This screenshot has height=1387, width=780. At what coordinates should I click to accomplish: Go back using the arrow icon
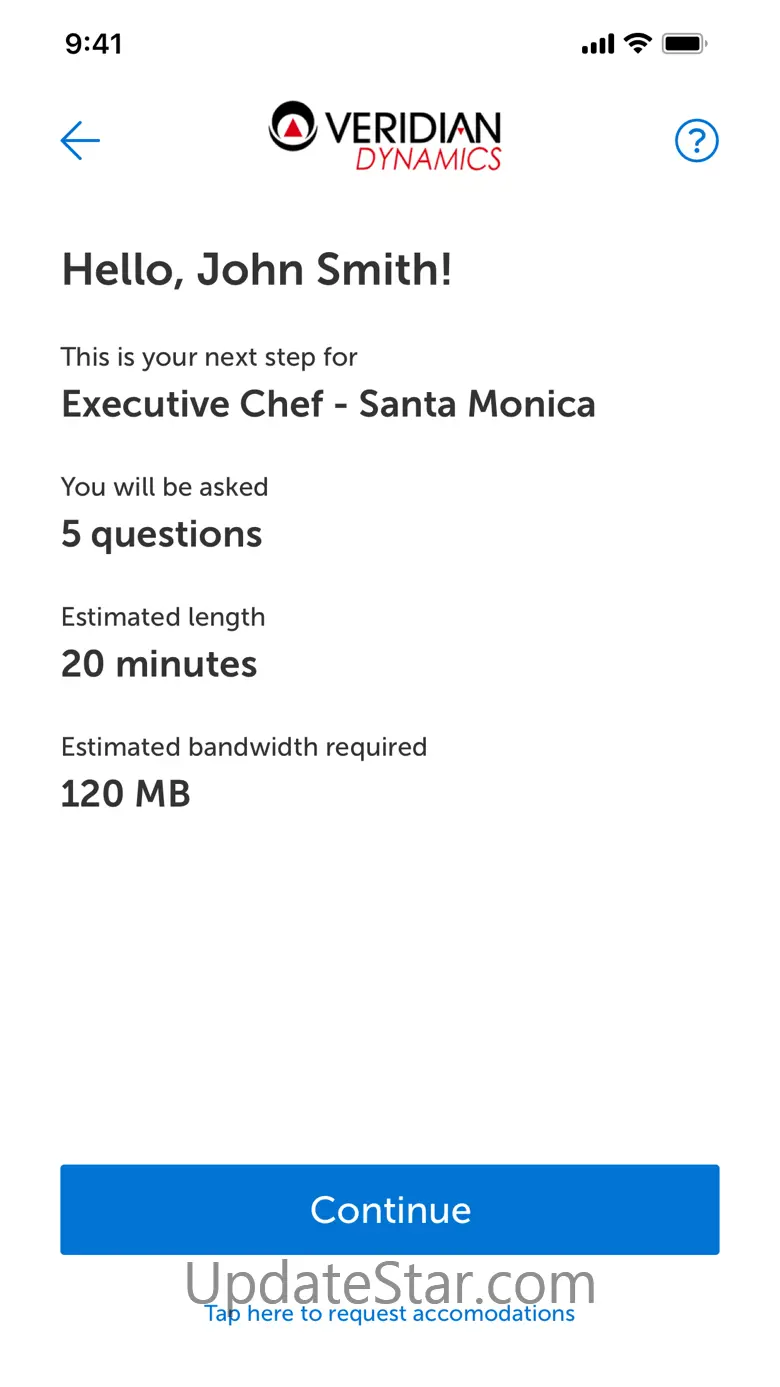[80, 141]
